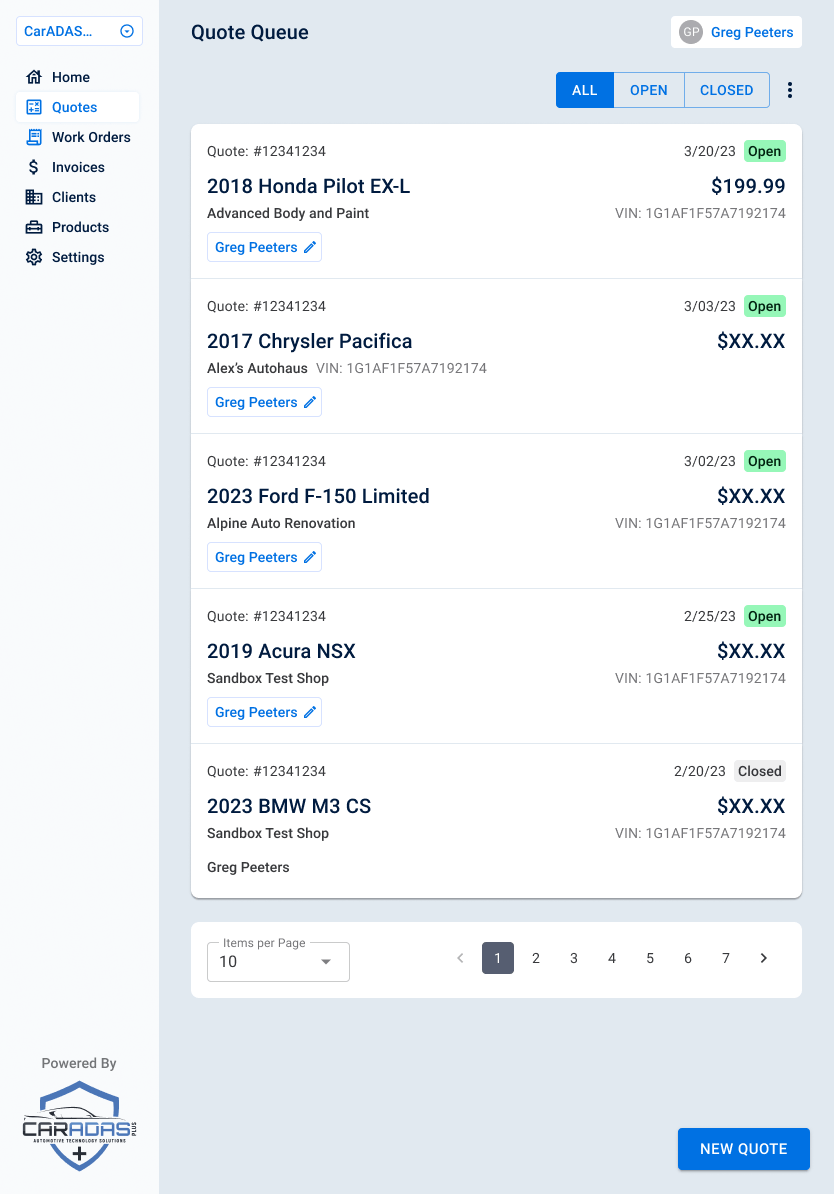The height and width of the screenshot is (1194, 834).
Task: Open Clients section
Action: click(x=74, y=197)
